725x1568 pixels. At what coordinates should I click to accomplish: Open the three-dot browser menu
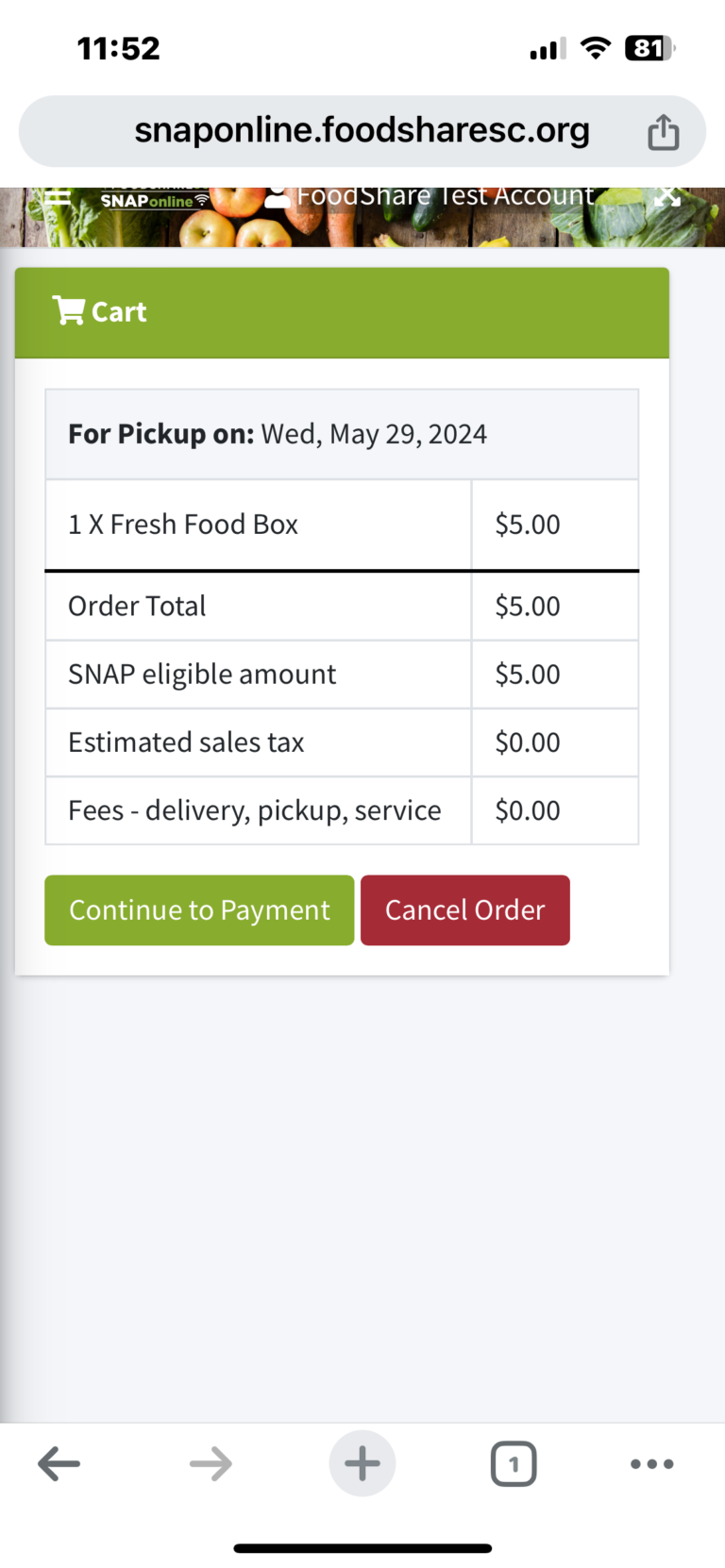click(651, 1463)
